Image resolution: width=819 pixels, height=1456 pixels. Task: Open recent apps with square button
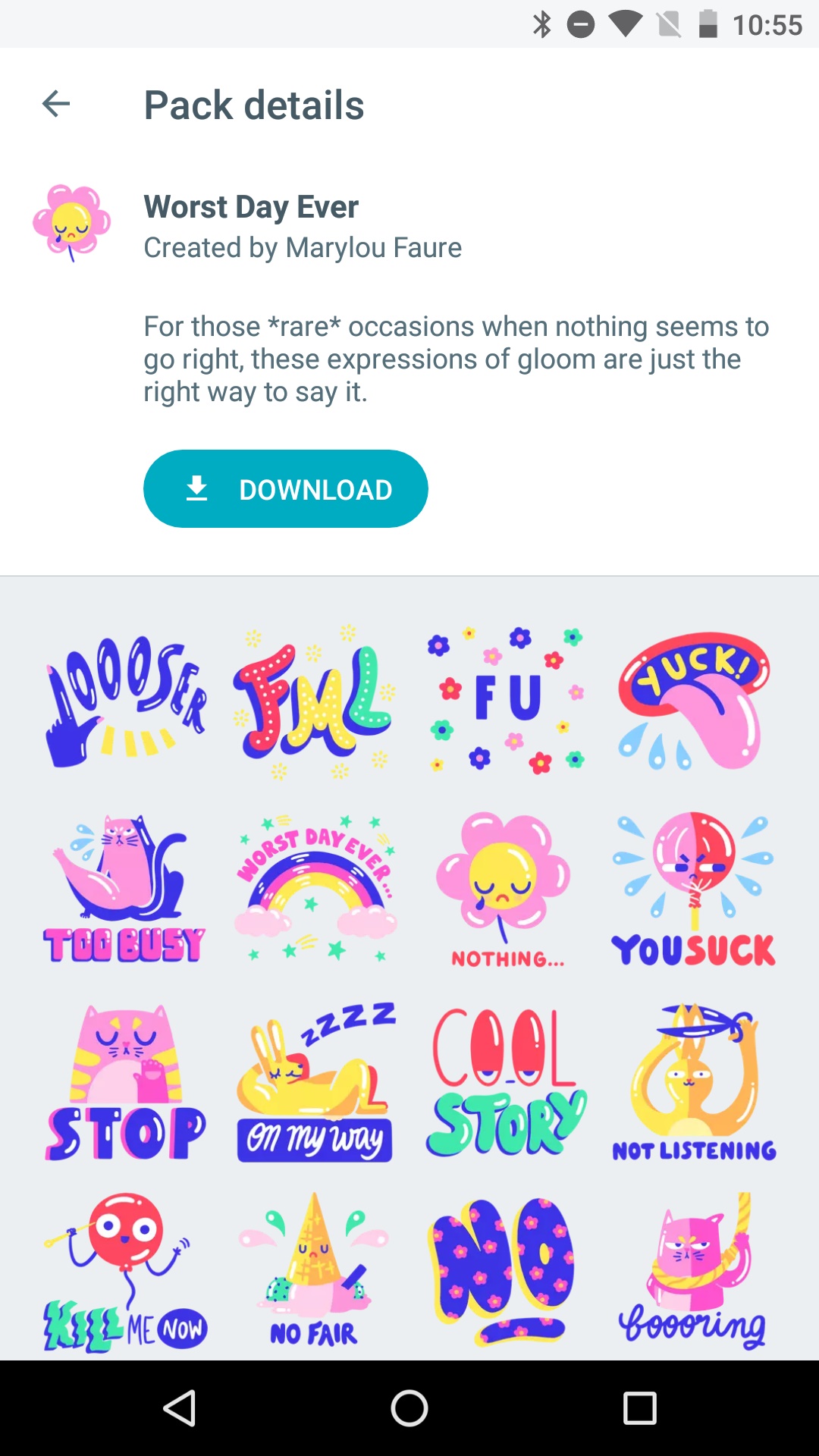click(639, 1408)
